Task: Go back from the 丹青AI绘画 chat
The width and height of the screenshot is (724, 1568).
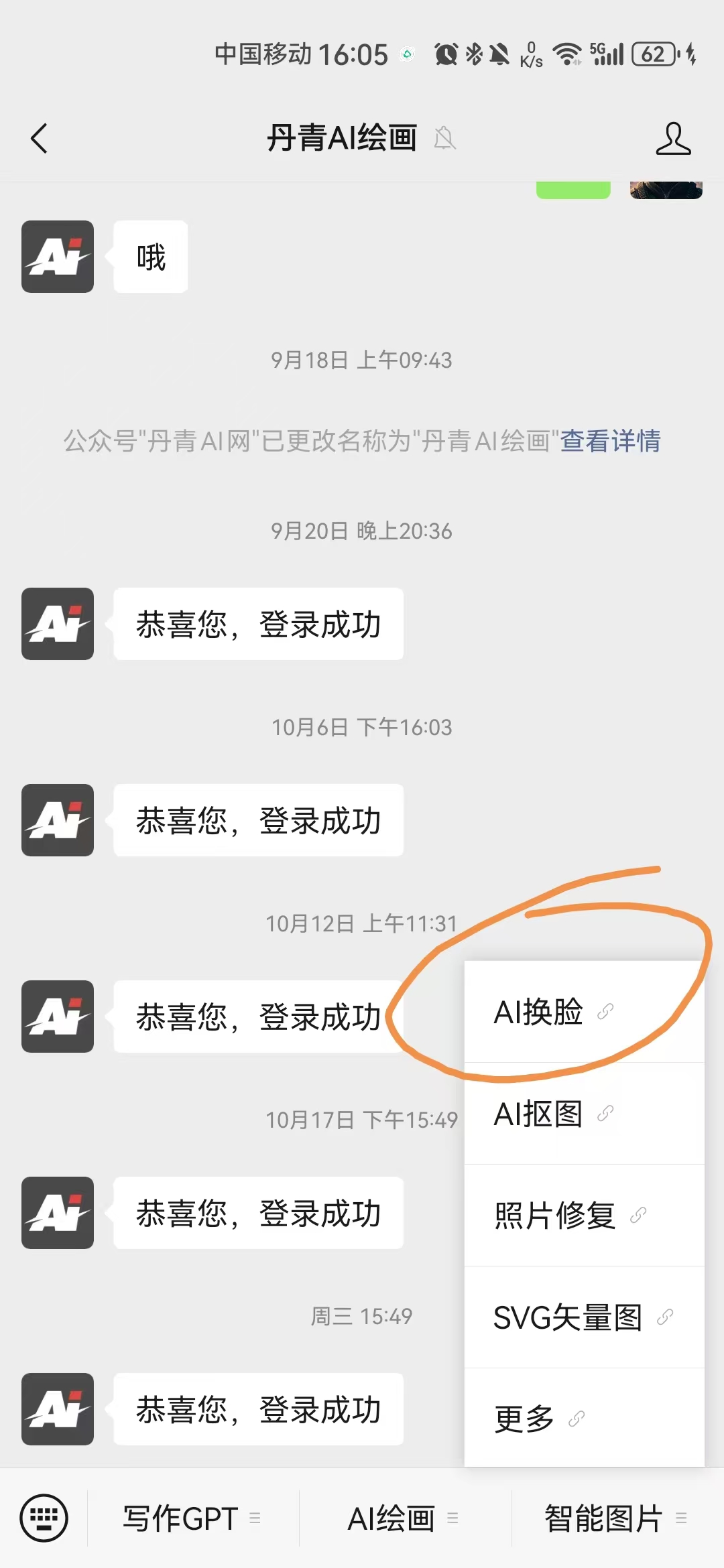Action: point(39,139)
